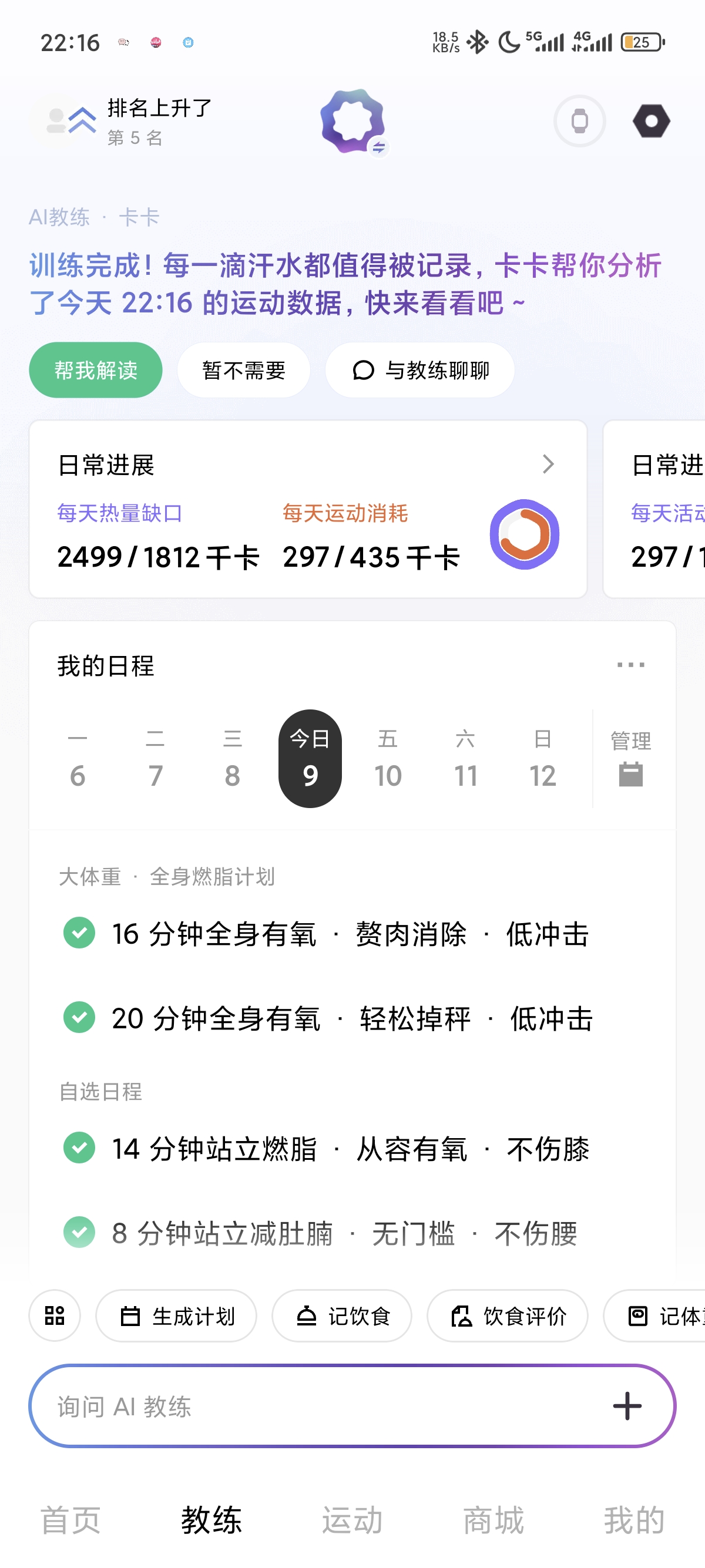Open 14 分钟站立燃脂 workout
The width and height of the screenshot is (705, 1568).
point(350,1149)
